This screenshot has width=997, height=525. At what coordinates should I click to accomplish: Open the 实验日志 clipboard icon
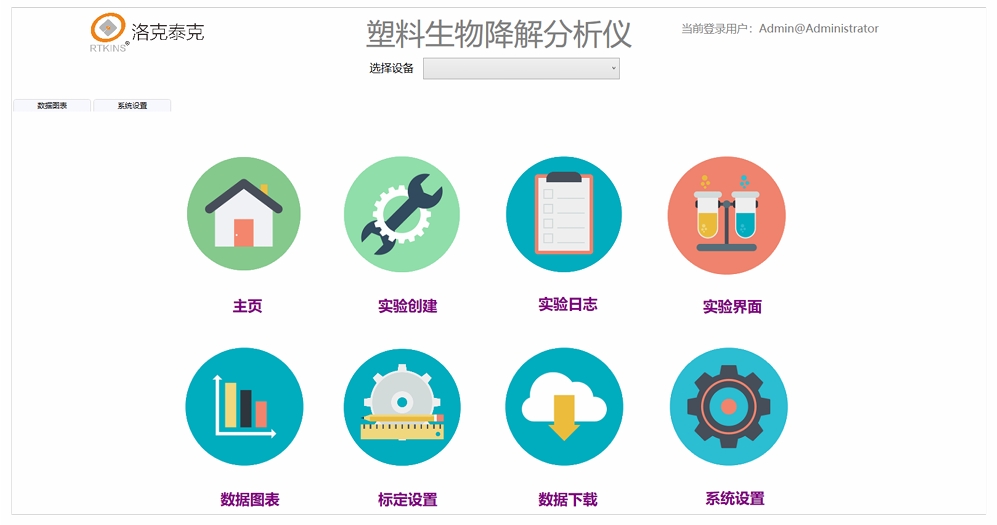(x=563, y=214)
